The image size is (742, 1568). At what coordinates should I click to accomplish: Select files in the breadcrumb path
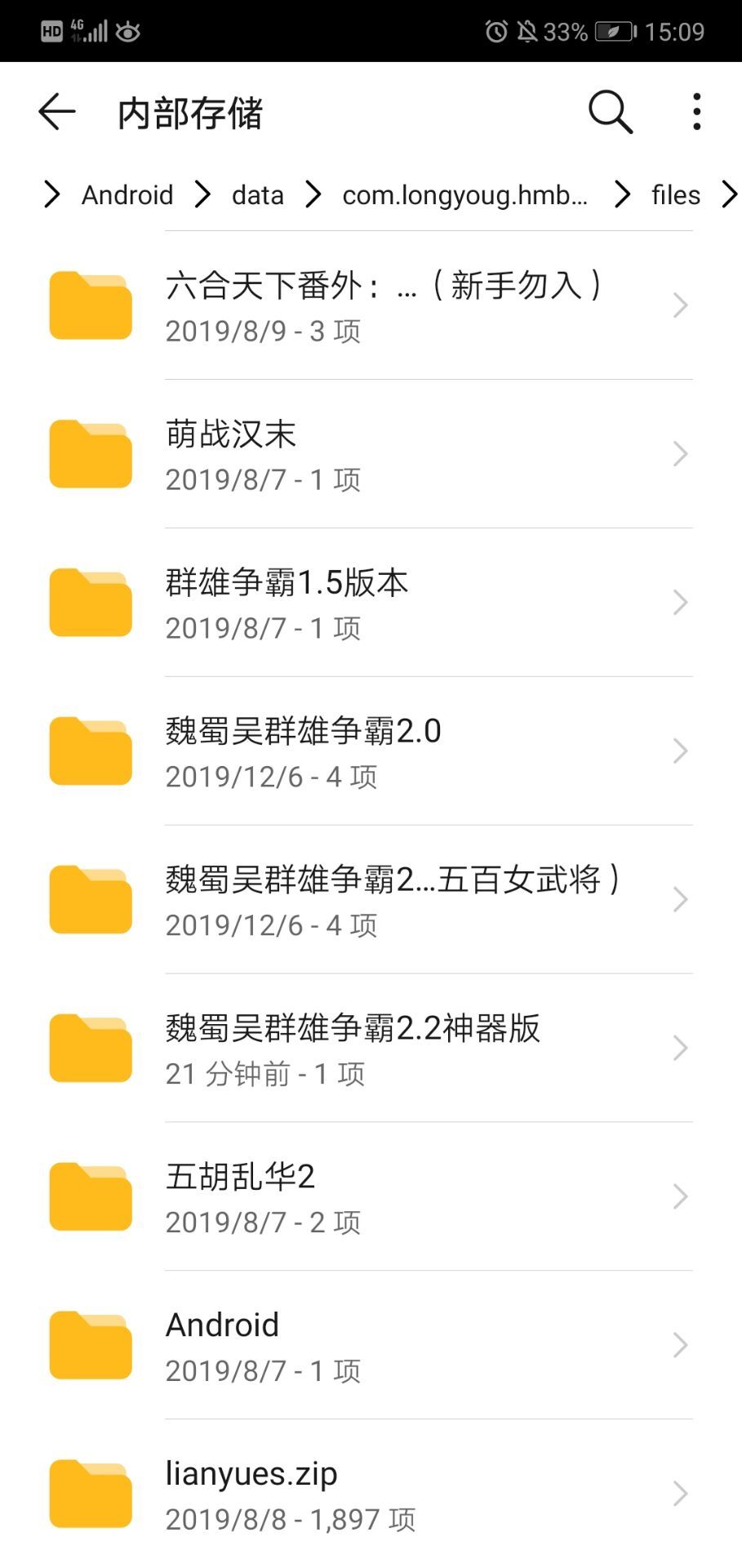coord(675,195)
